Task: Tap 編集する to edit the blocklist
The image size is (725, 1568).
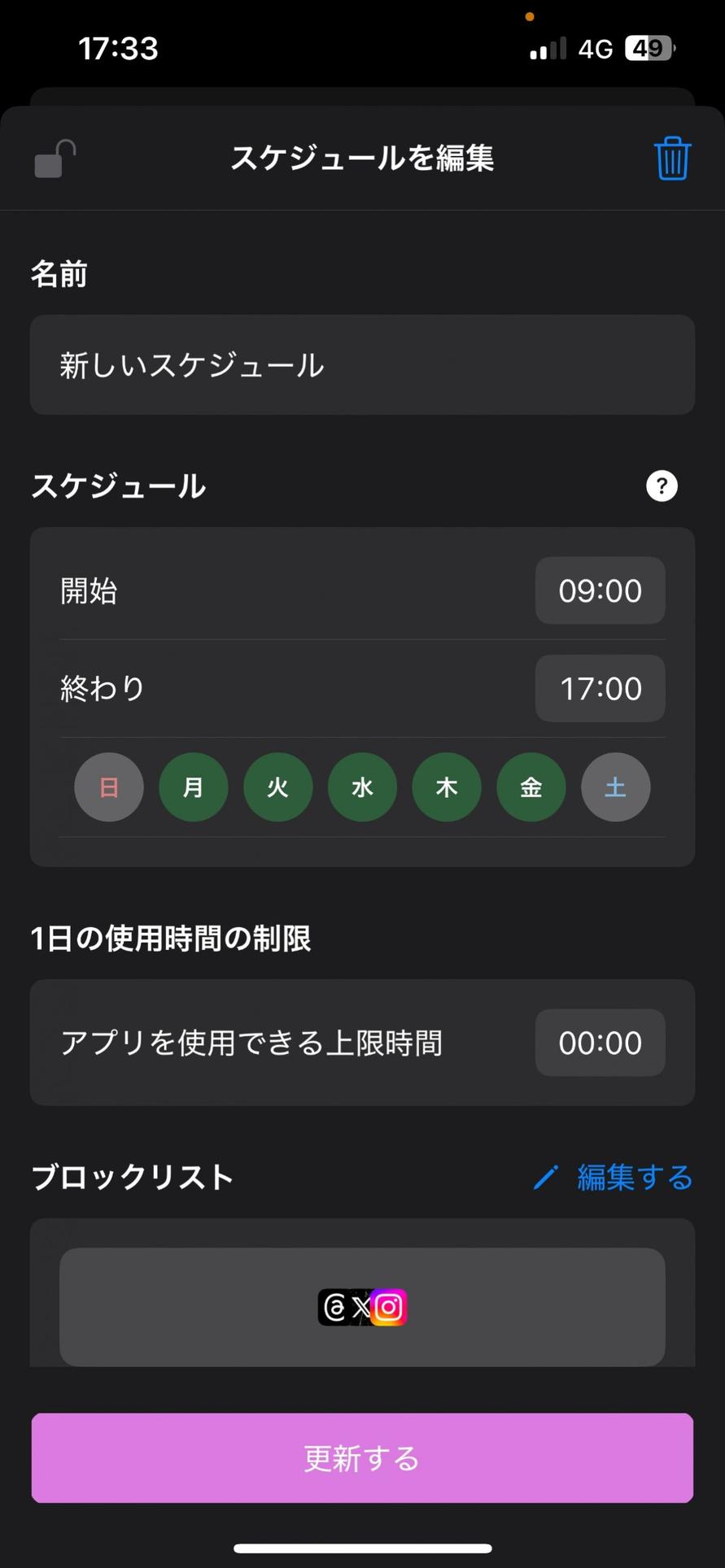Action: 614,1177
